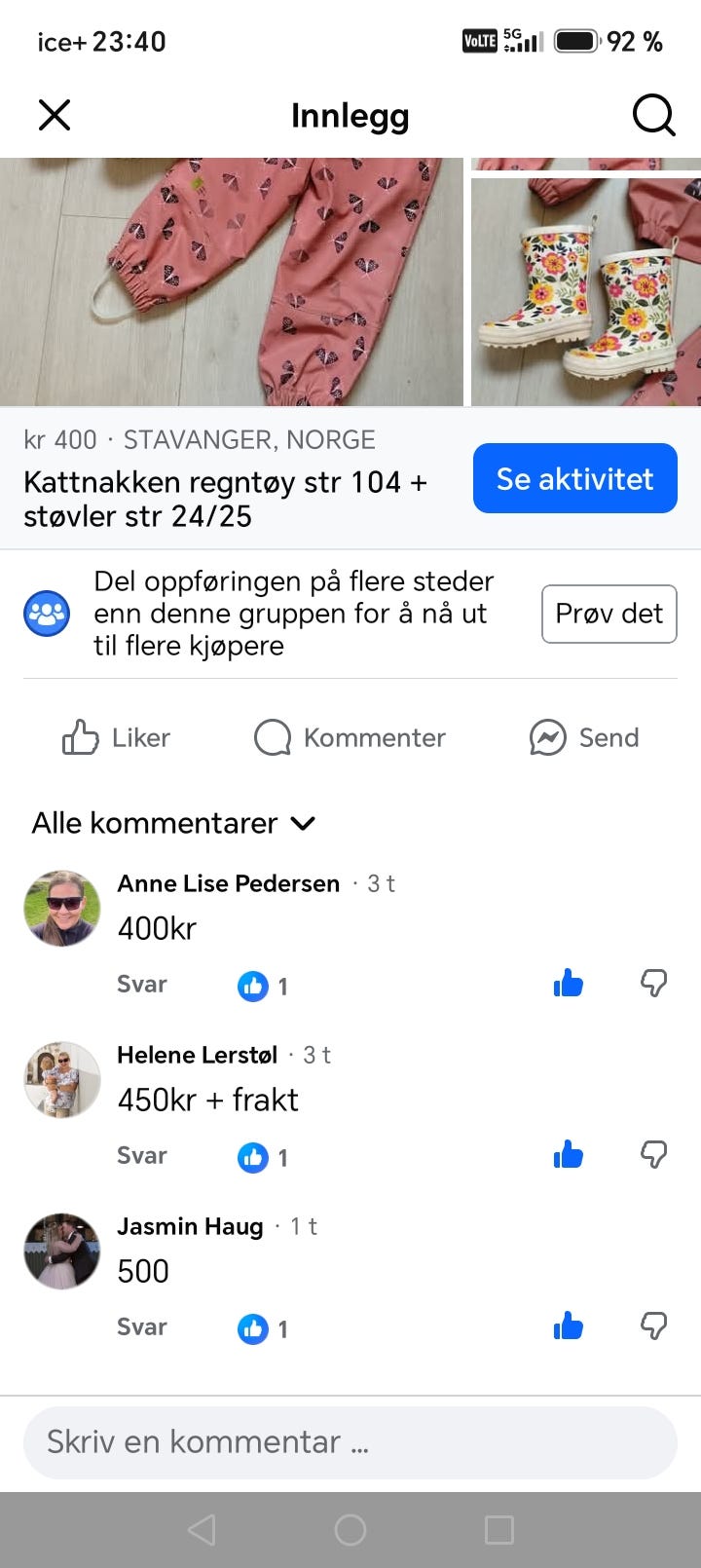Image resolution: width=701 pixels, height=1568 pixels.
Task: Like the post with Liker
Action: 116,737
